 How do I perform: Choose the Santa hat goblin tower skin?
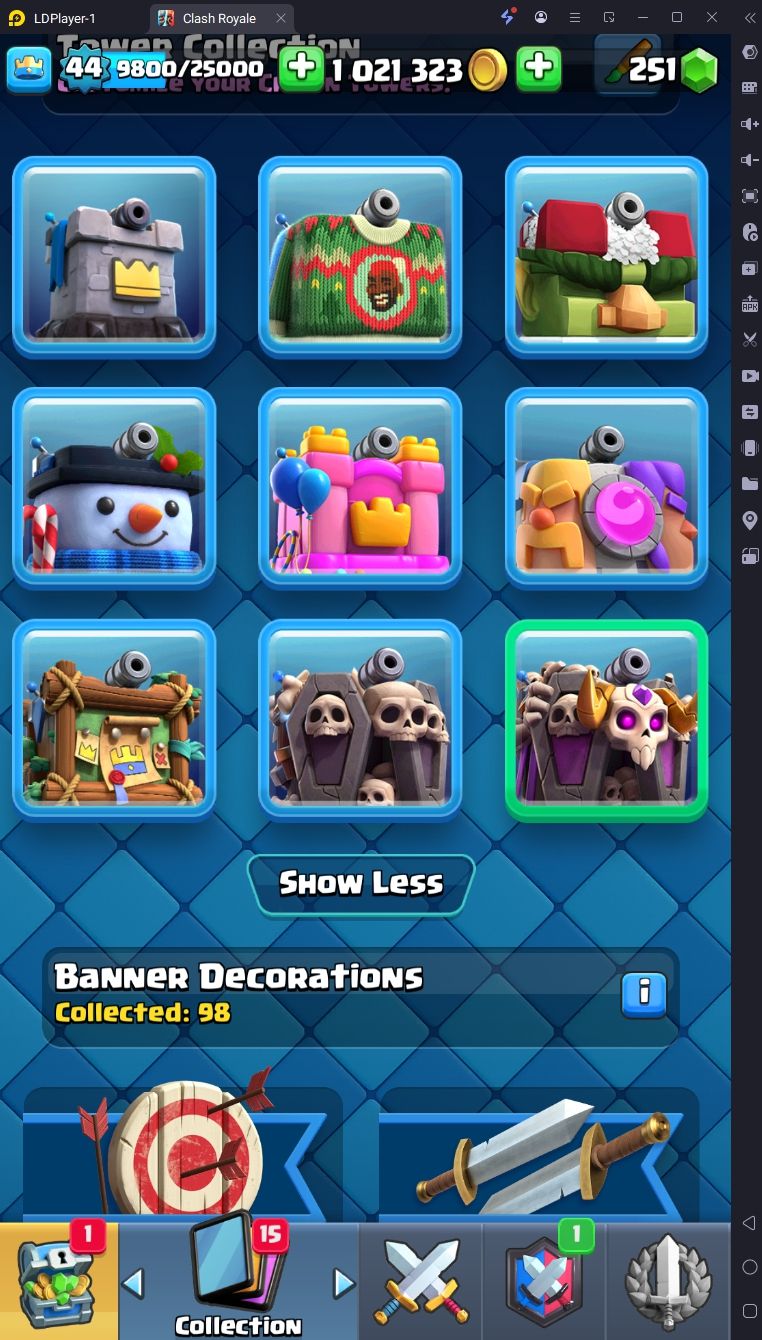point(606,256)
